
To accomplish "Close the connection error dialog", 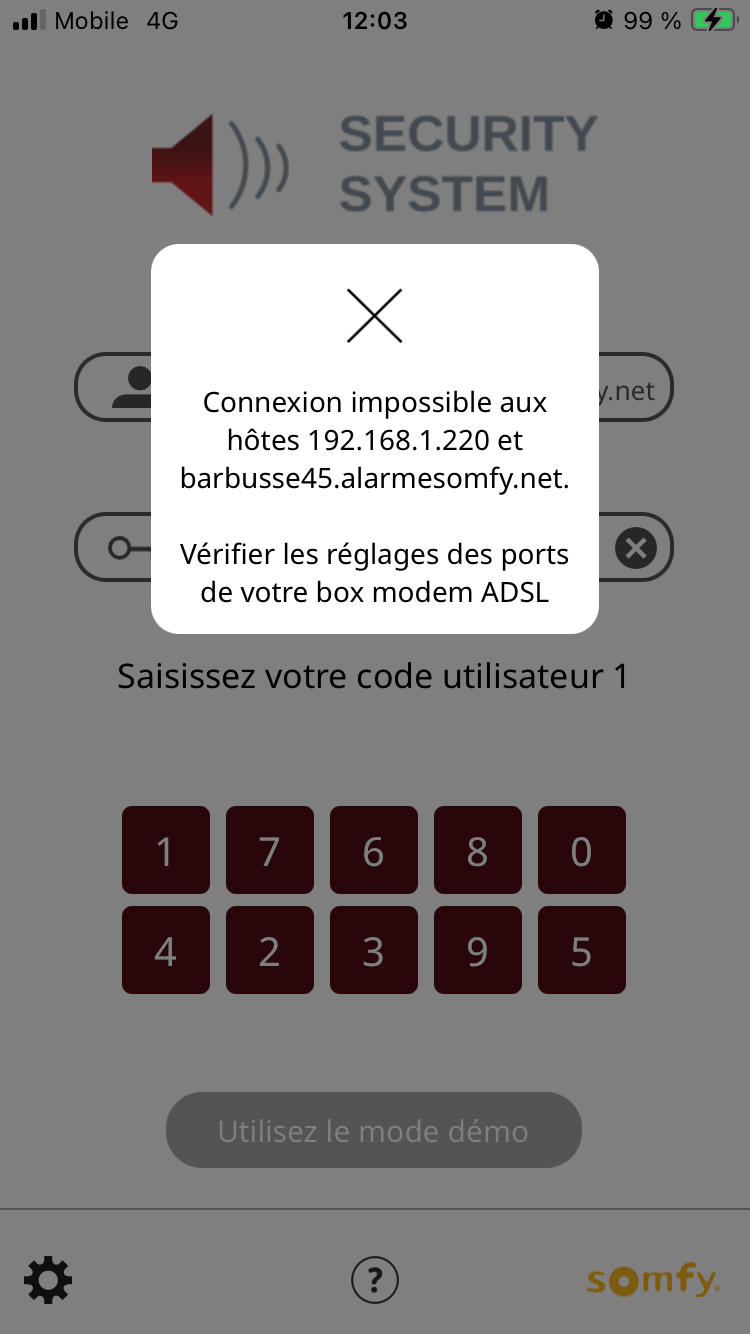I will click(375, 316).
